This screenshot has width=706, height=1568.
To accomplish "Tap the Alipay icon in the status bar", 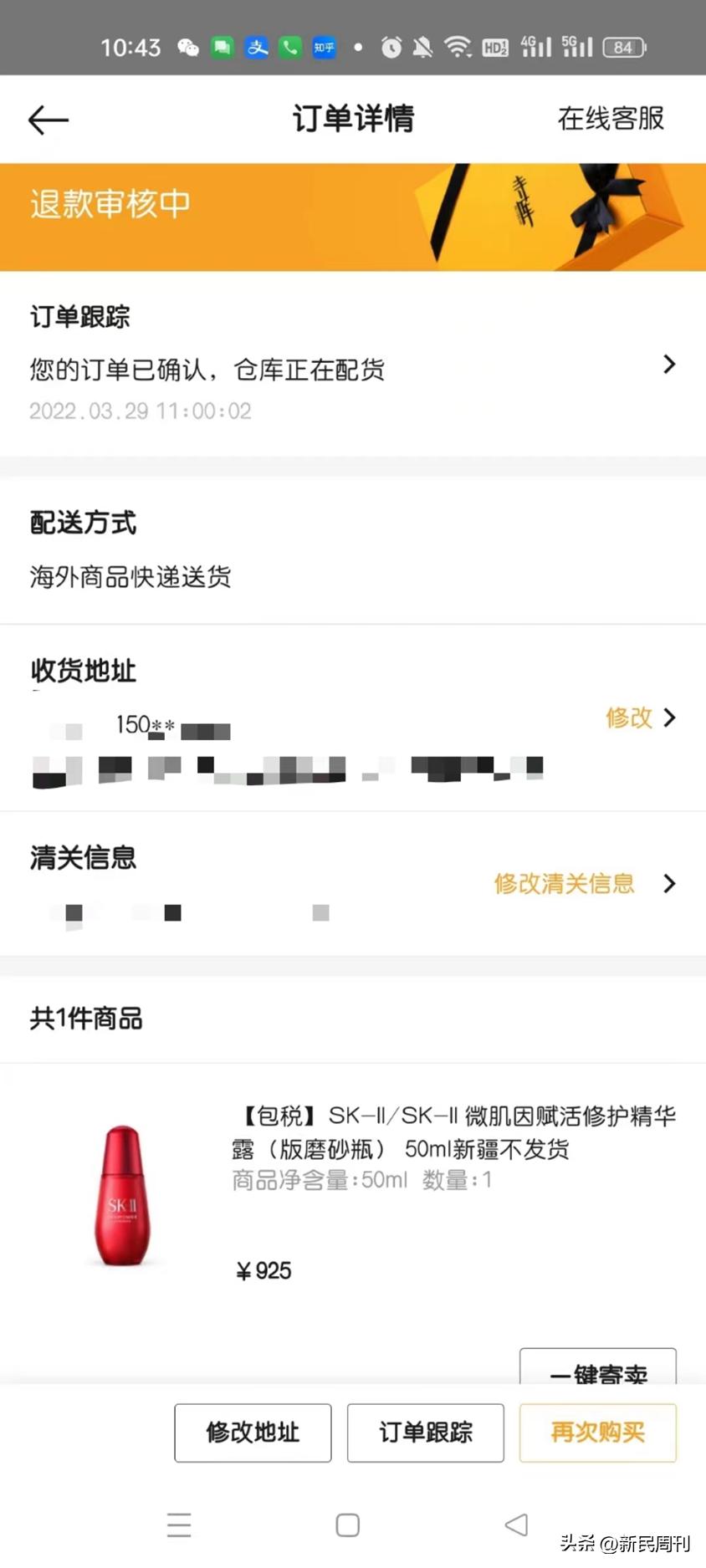I will click(x=257, y=48).
